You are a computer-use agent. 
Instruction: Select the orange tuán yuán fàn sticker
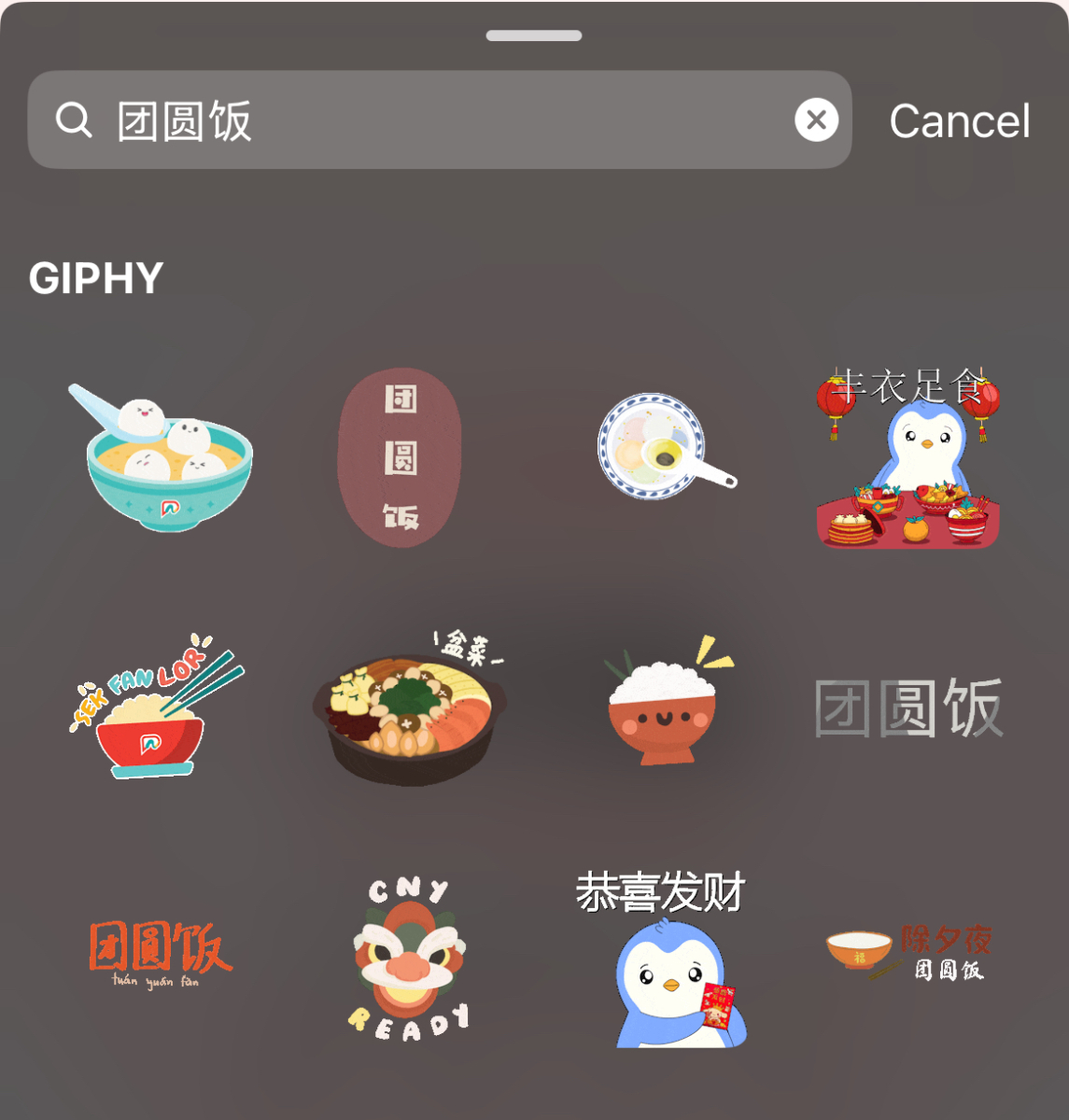[x=159, y=952]
